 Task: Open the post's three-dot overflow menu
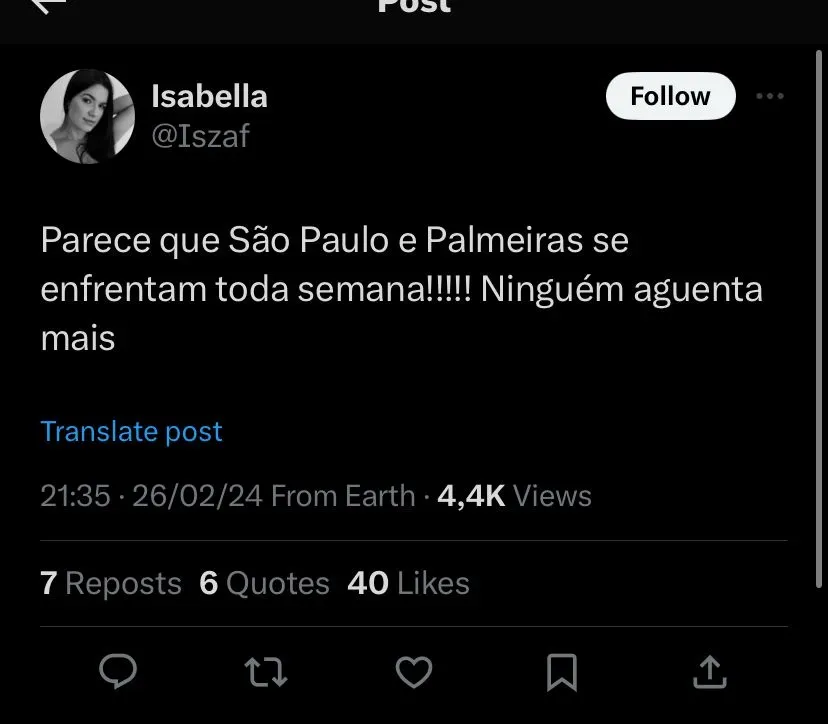pos(769,96)
